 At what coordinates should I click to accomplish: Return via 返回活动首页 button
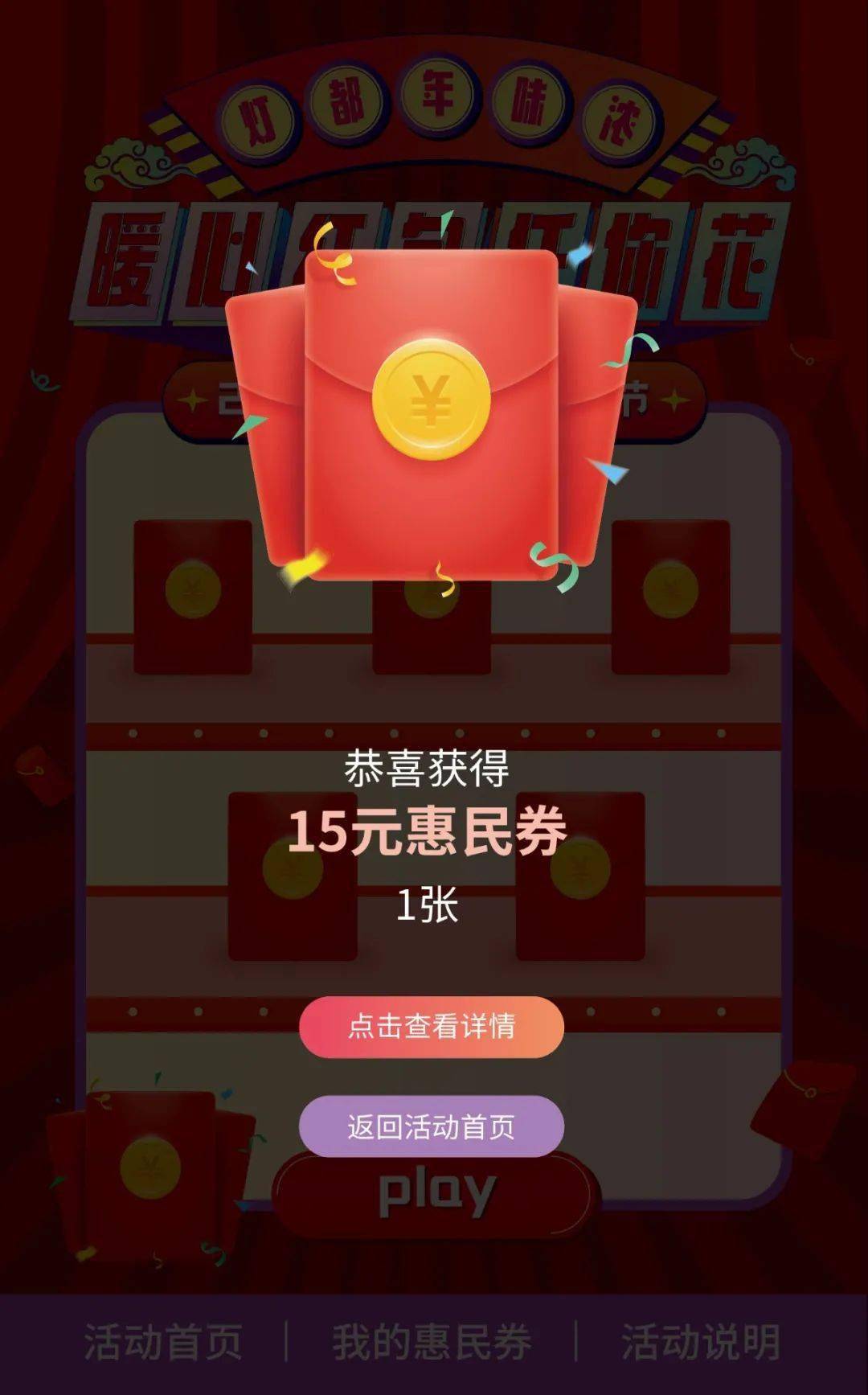(432, 1126)
